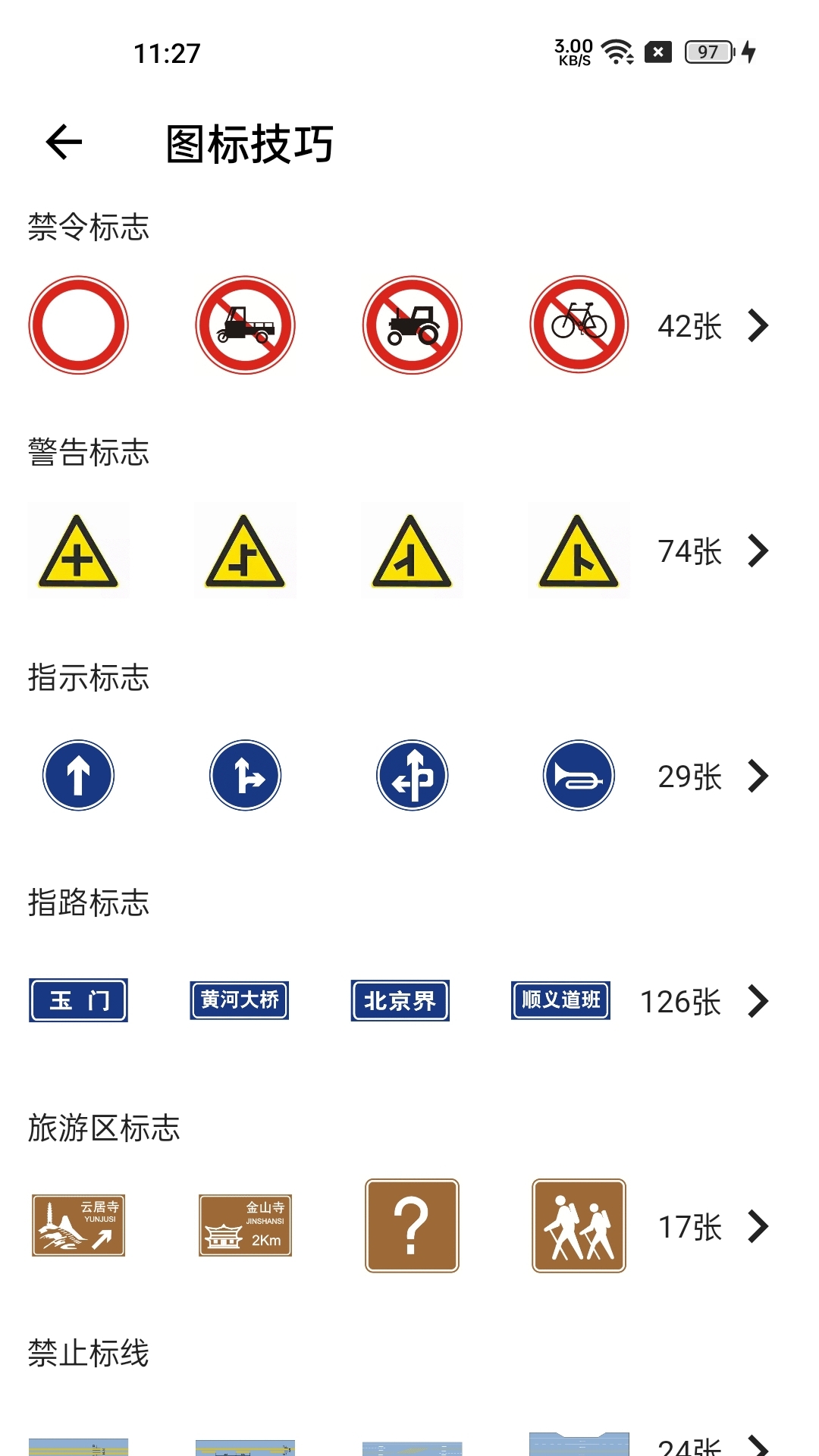View the horn indication sign
Image resolution: width=819 pixels, height=1456 pixels.
pos(579,775)
